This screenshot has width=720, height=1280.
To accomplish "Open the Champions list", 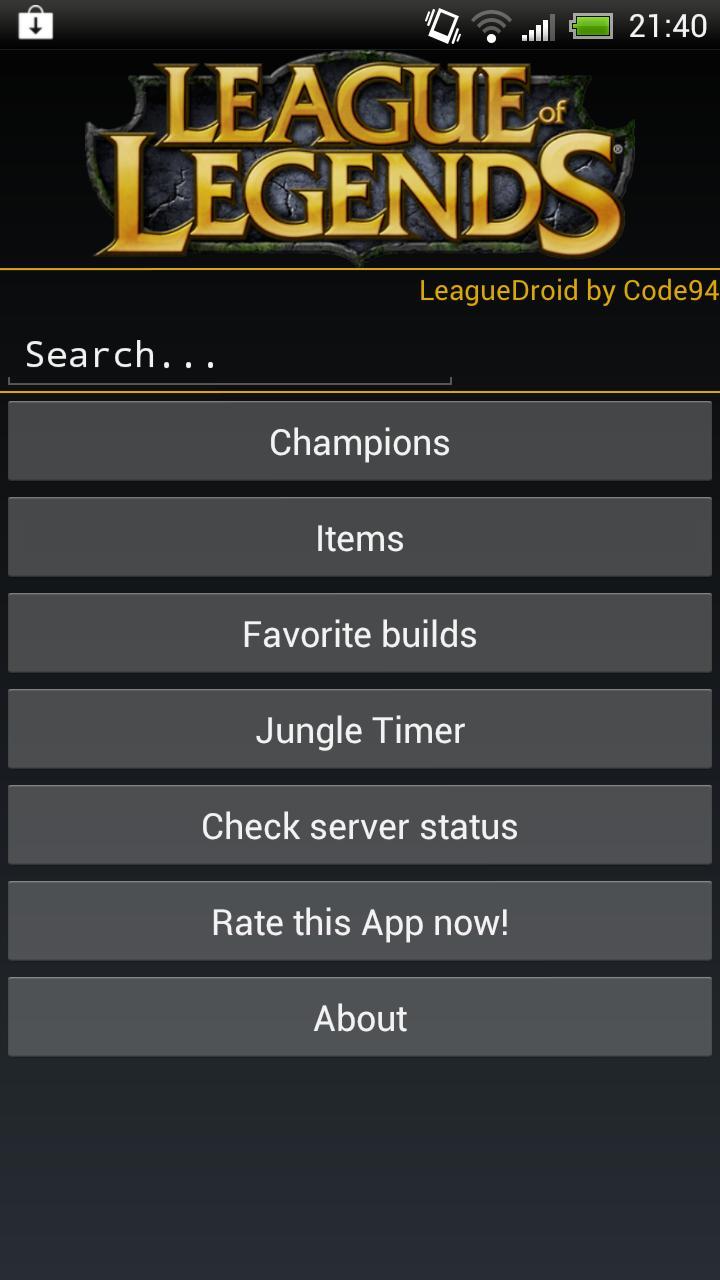I will pyautogui.click(x=360, y=441).
